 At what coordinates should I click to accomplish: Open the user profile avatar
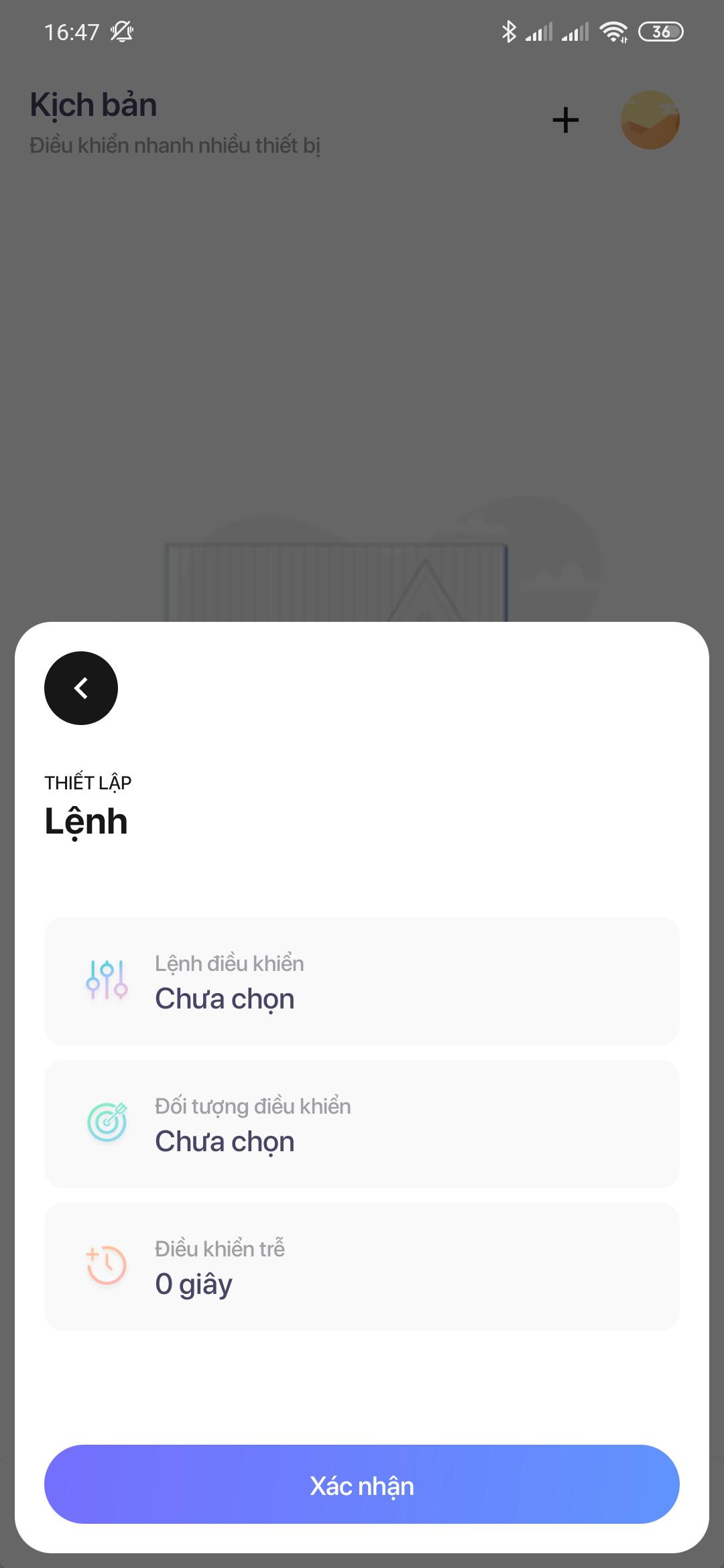pyautogui.click(x=651, y=119)
